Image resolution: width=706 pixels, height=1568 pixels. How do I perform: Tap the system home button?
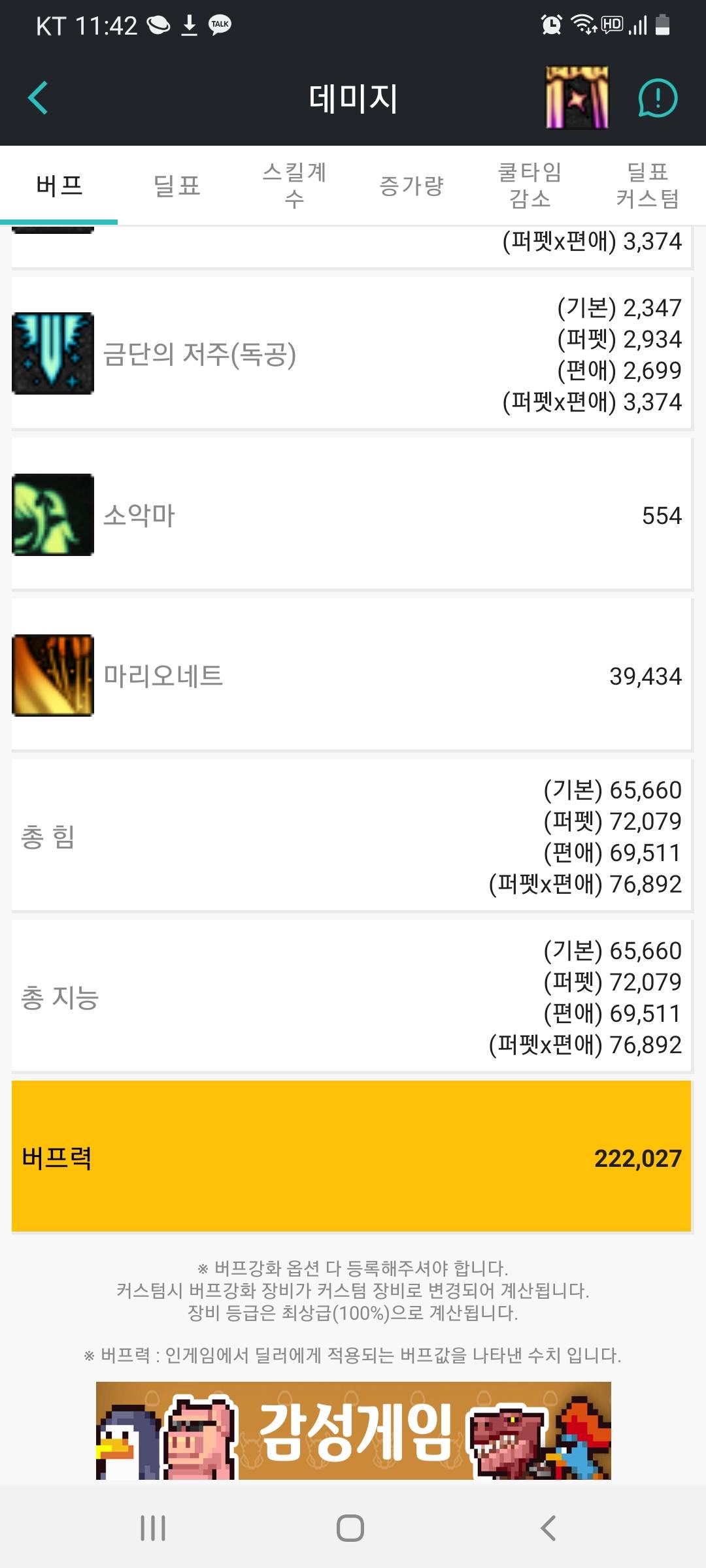pyautogui.click(x=350, y=1528)
